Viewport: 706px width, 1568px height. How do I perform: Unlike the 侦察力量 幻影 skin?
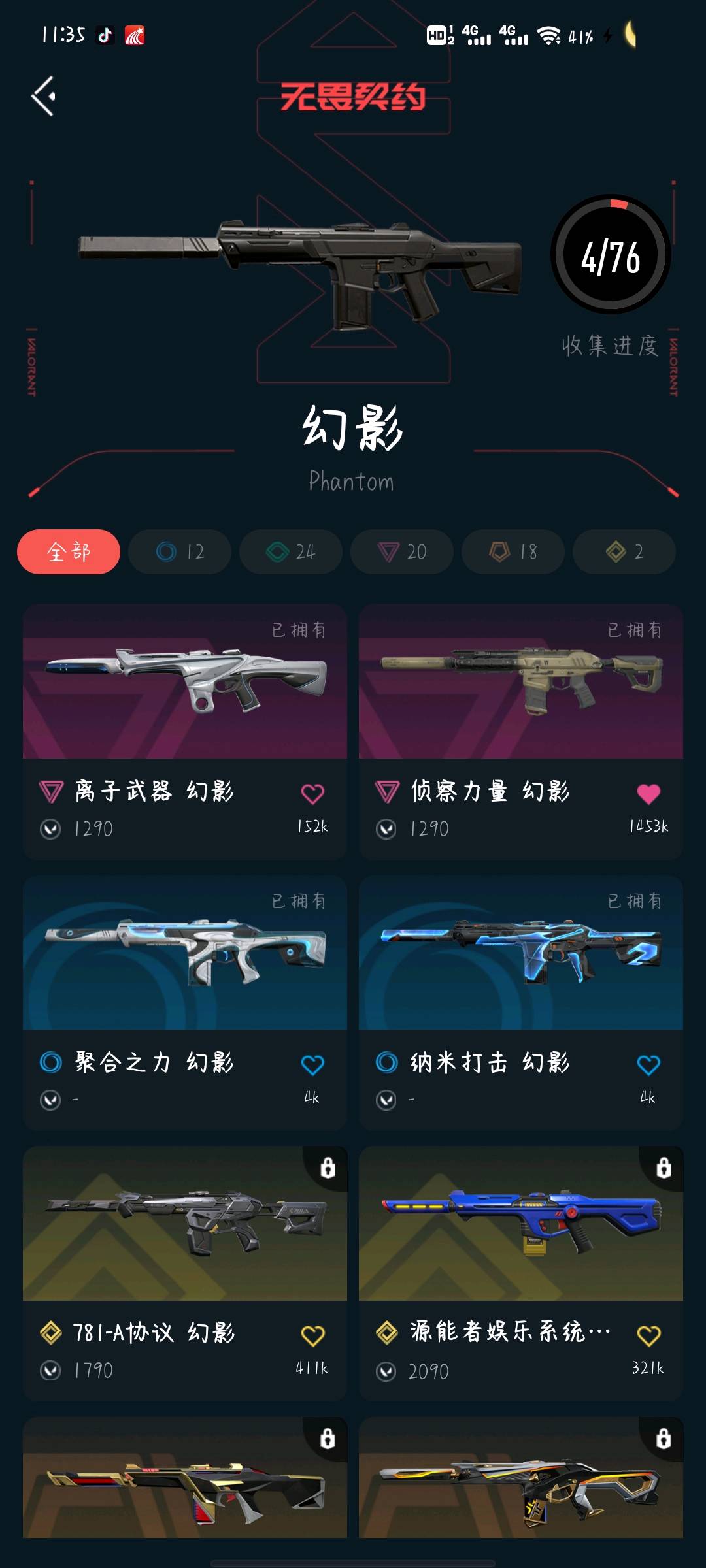point(648,794)
